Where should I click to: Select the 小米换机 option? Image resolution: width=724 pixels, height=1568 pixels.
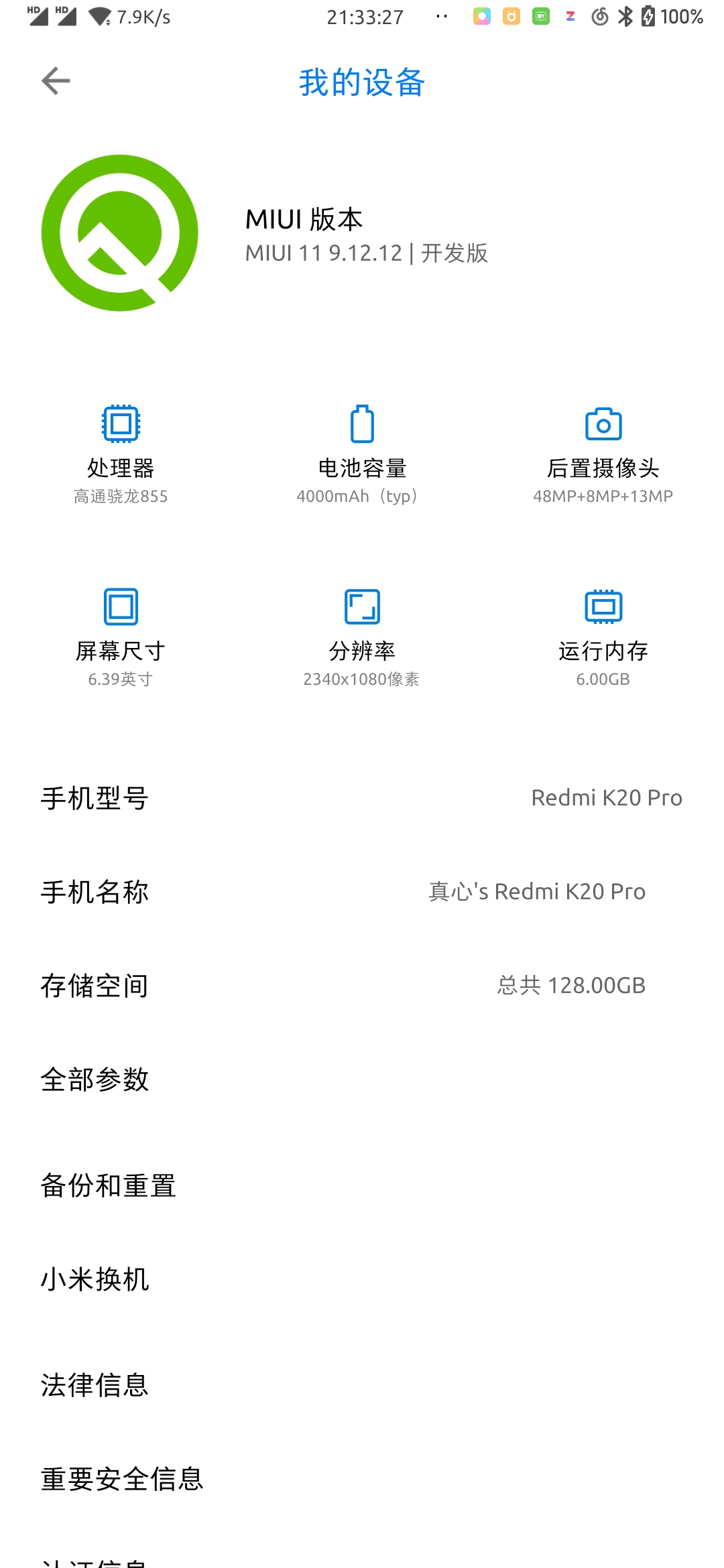click(x=362, y=1279)
